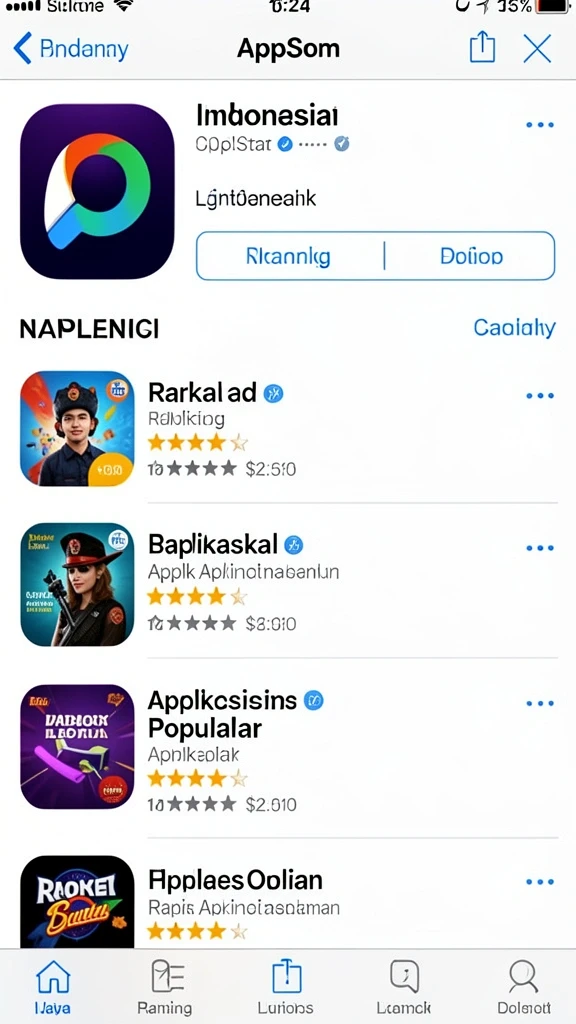Open more options for Baplikaskal
Viewport: 576px width, 1024px height.
tap(540, 548)
